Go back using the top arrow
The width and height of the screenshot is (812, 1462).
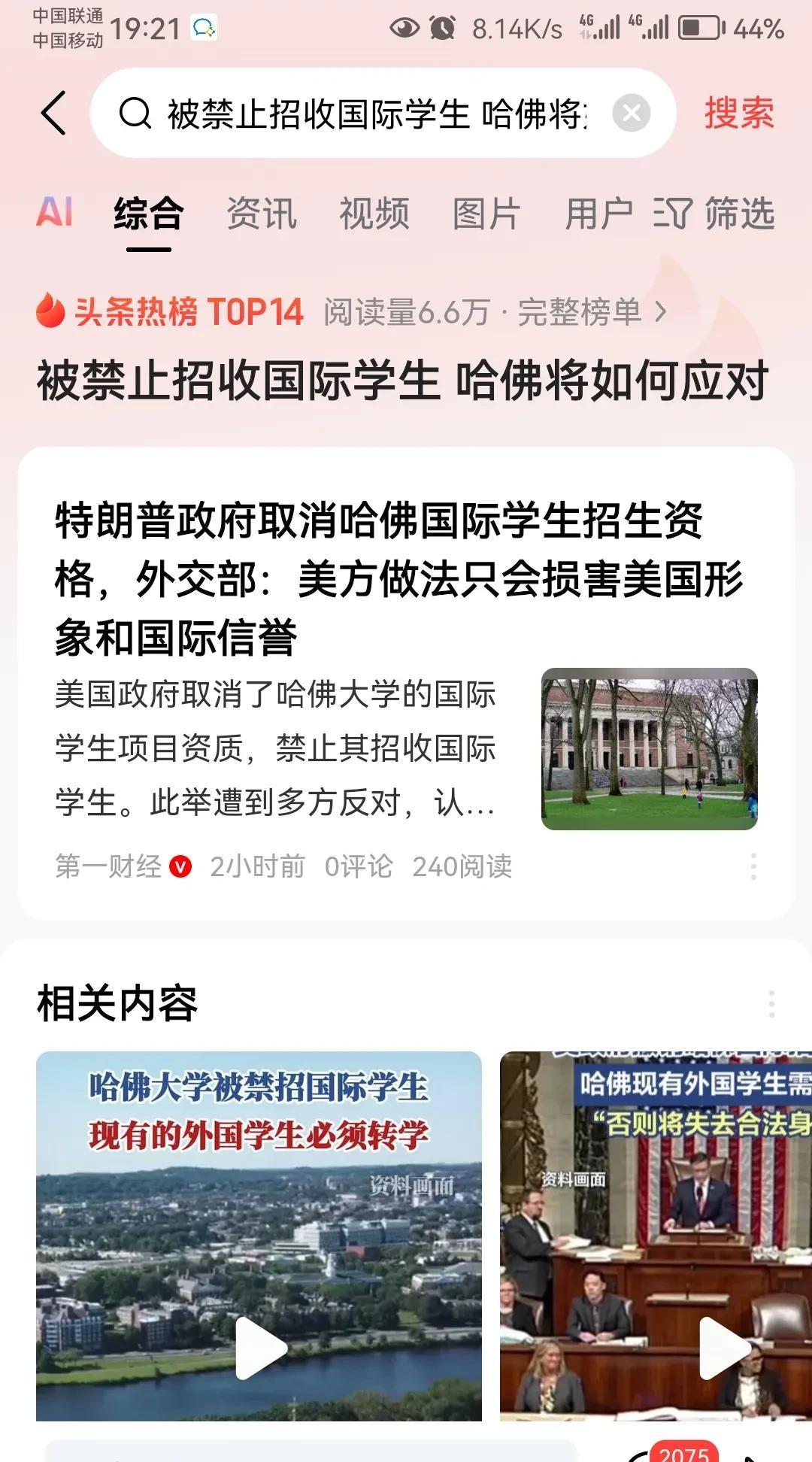pos(54,114)
